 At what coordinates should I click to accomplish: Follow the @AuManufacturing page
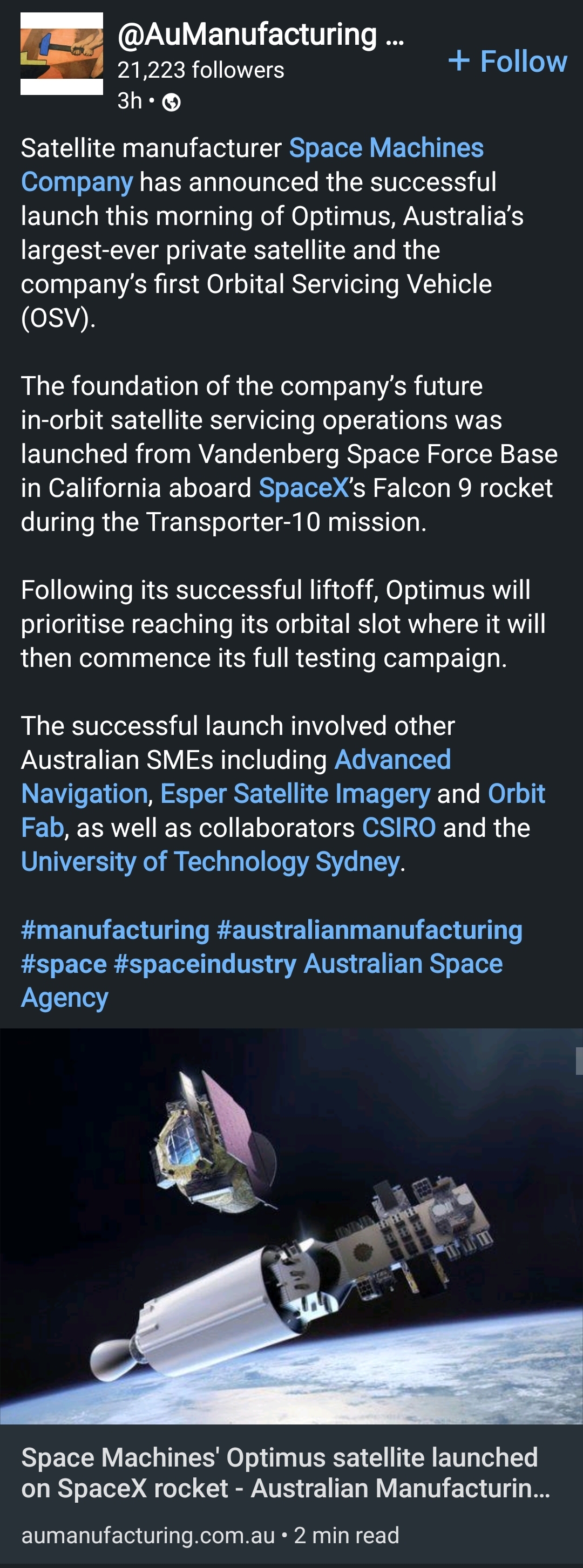pyautogui.click(x=507, y=62)
